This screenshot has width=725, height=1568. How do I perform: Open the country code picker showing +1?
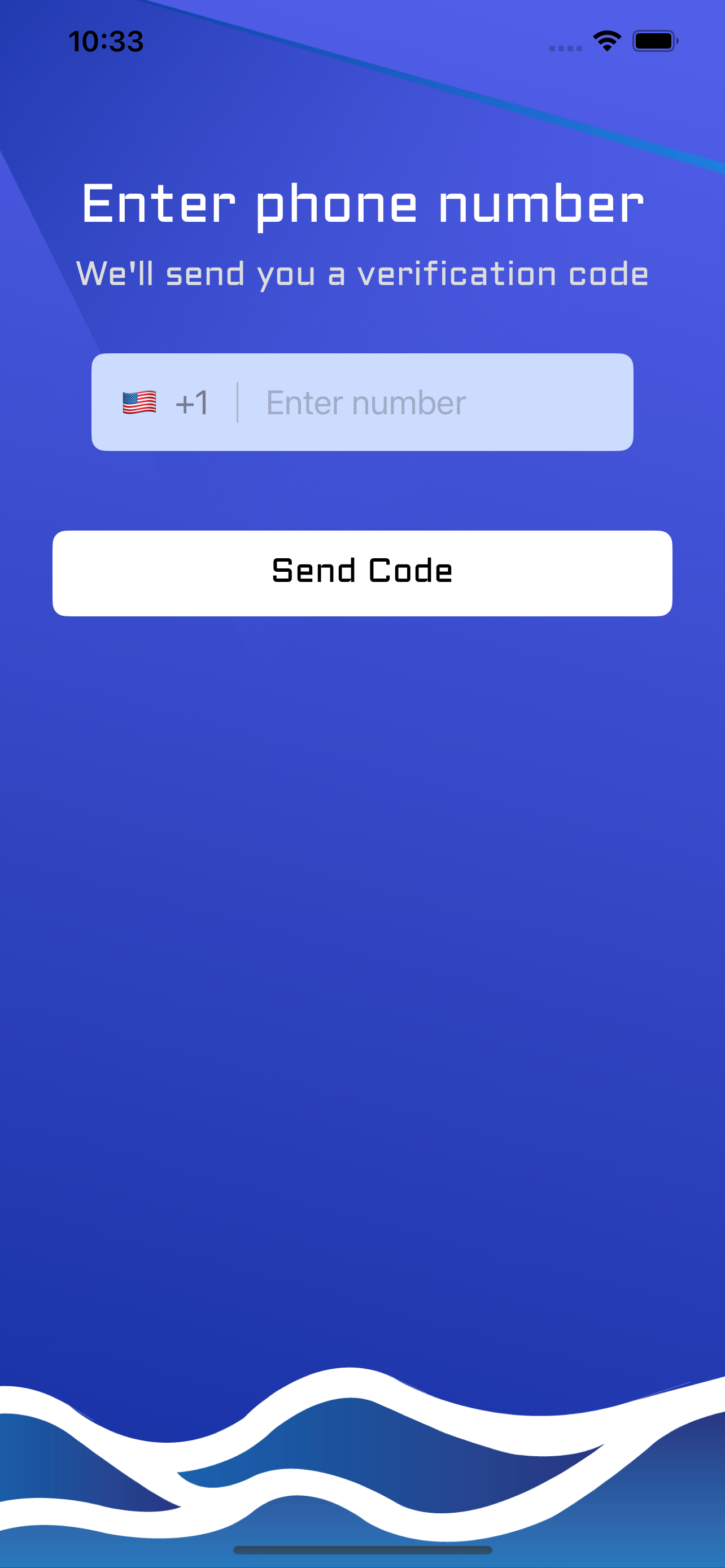[x=165, y=402]
